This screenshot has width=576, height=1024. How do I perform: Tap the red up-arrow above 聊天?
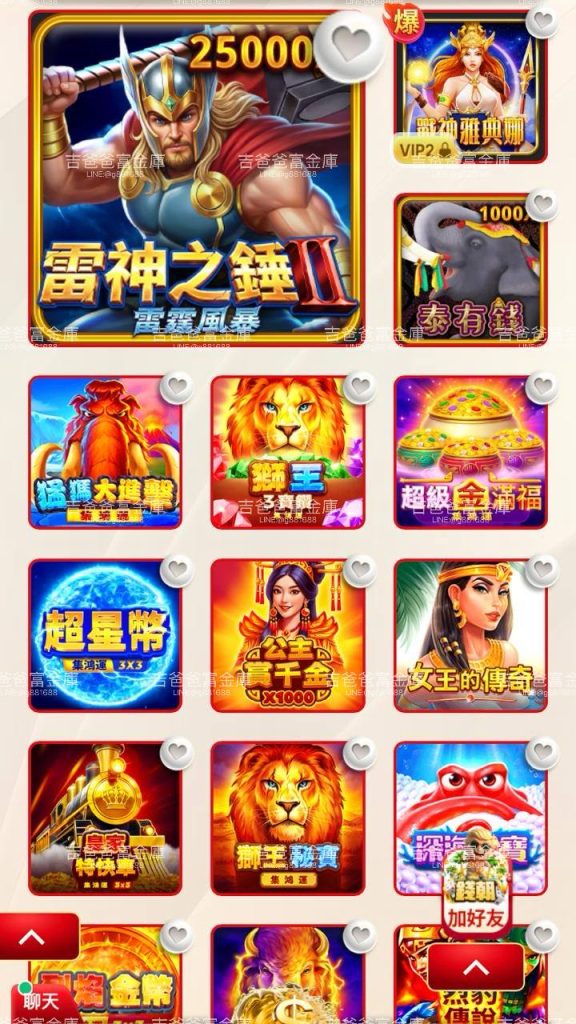point(33,936)
